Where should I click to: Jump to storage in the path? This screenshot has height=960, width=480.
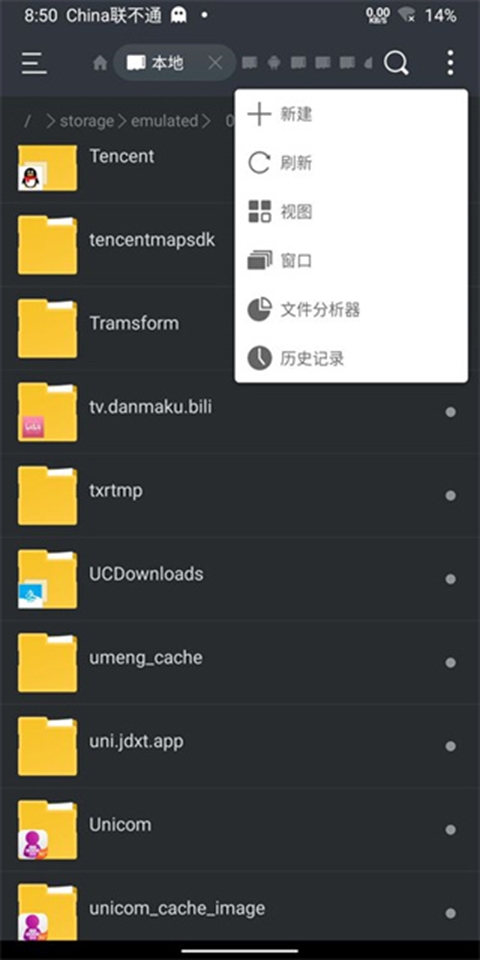click(86, 121)
